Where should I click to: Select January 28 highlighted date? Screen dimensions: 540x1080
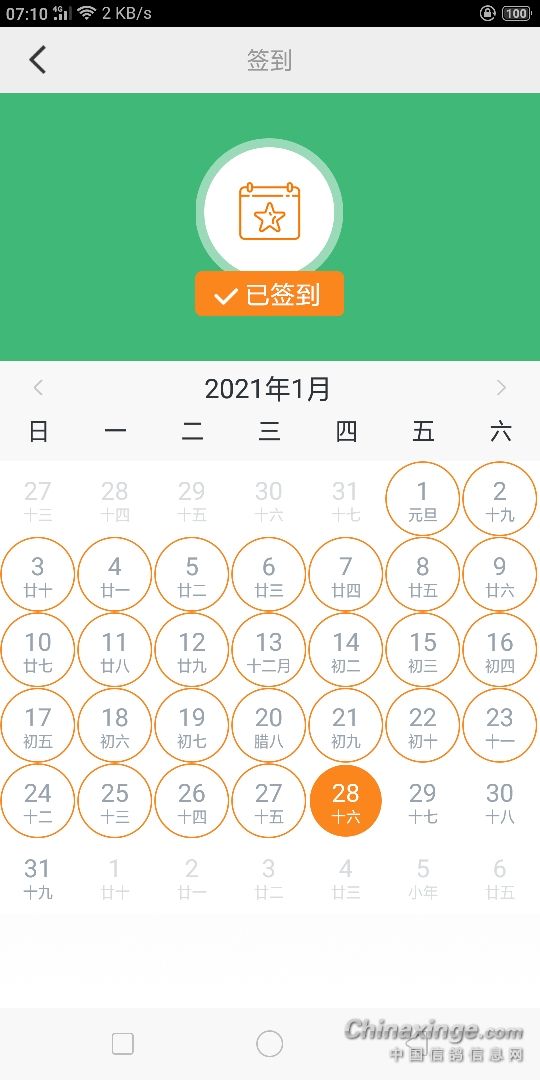point(346,801)
